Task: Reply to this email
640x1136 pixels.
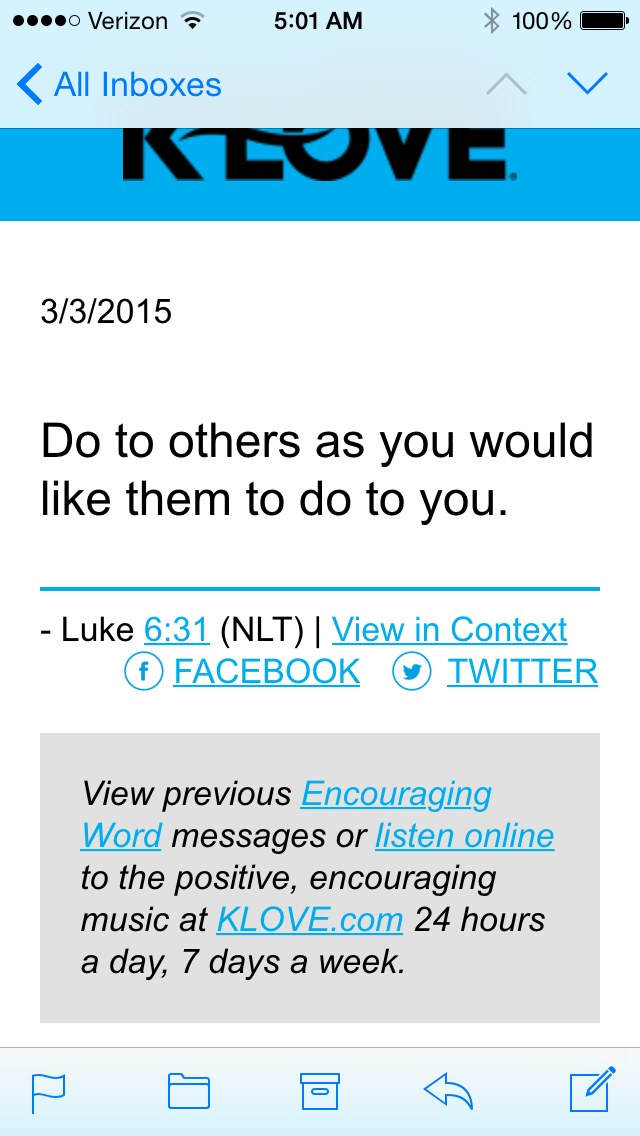Action: [448, 1091]
